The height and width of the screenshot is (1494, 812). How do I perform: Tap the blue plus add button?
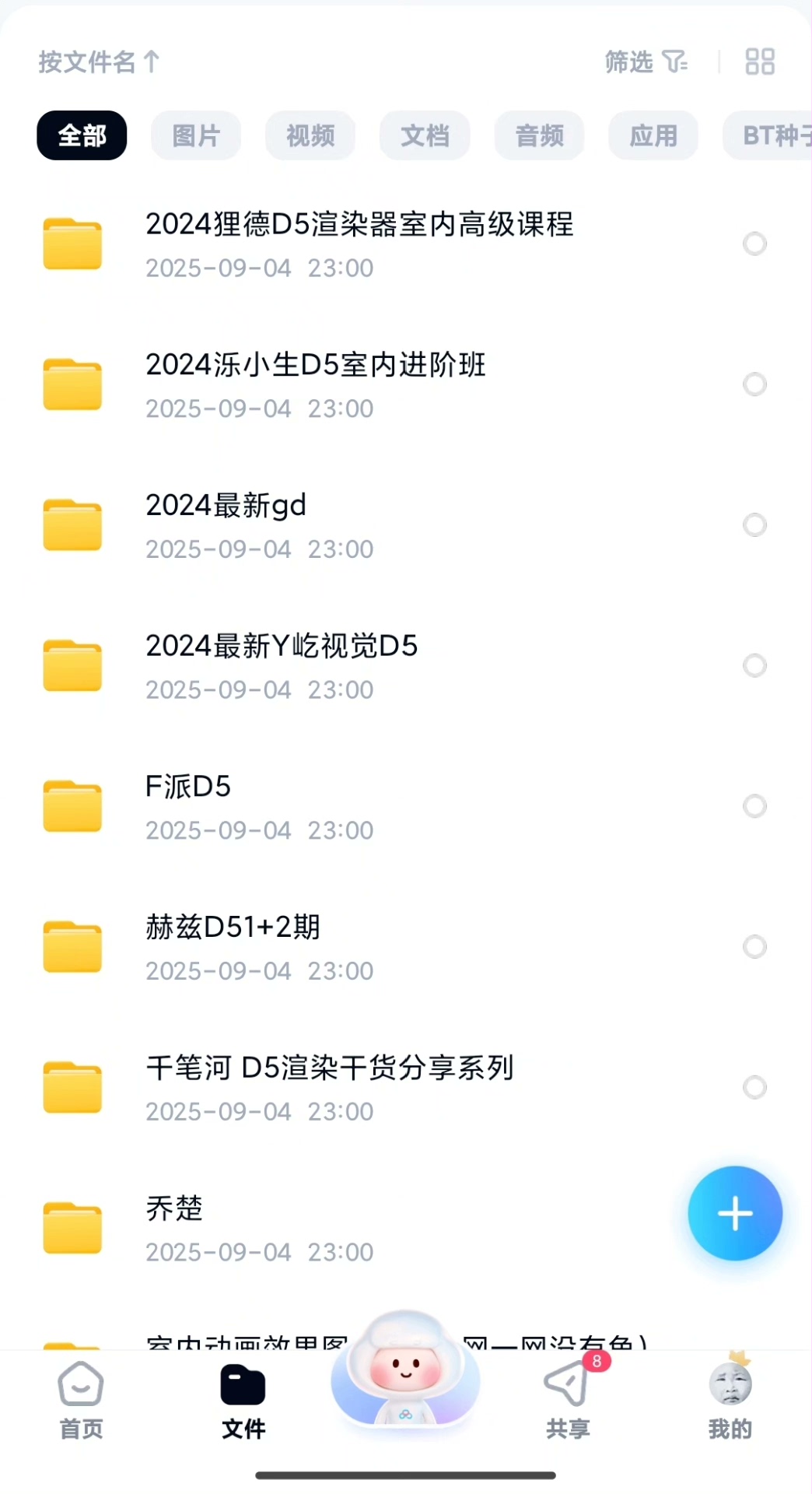click(734, 1213)
